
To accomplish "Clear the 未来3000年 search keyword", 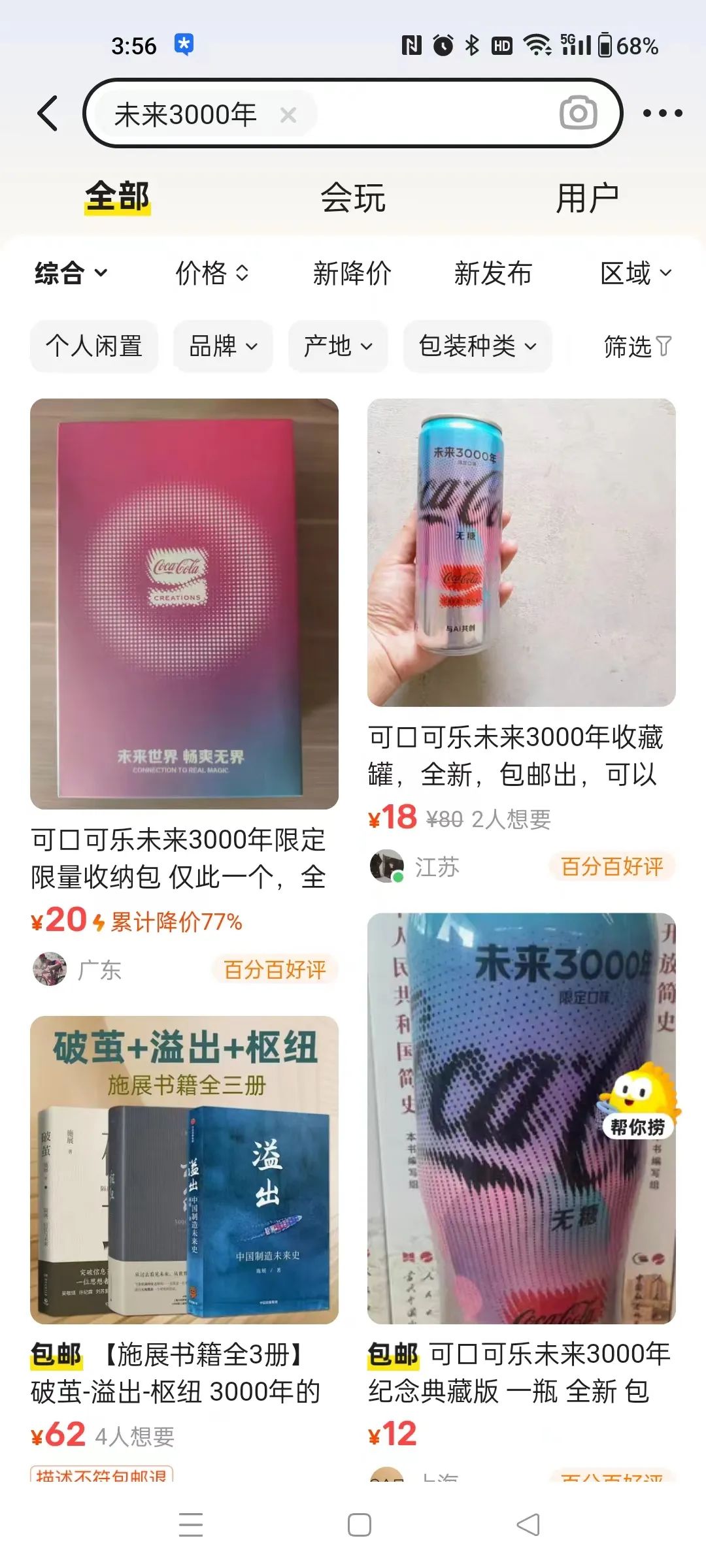I will click(x=288, y=115).
